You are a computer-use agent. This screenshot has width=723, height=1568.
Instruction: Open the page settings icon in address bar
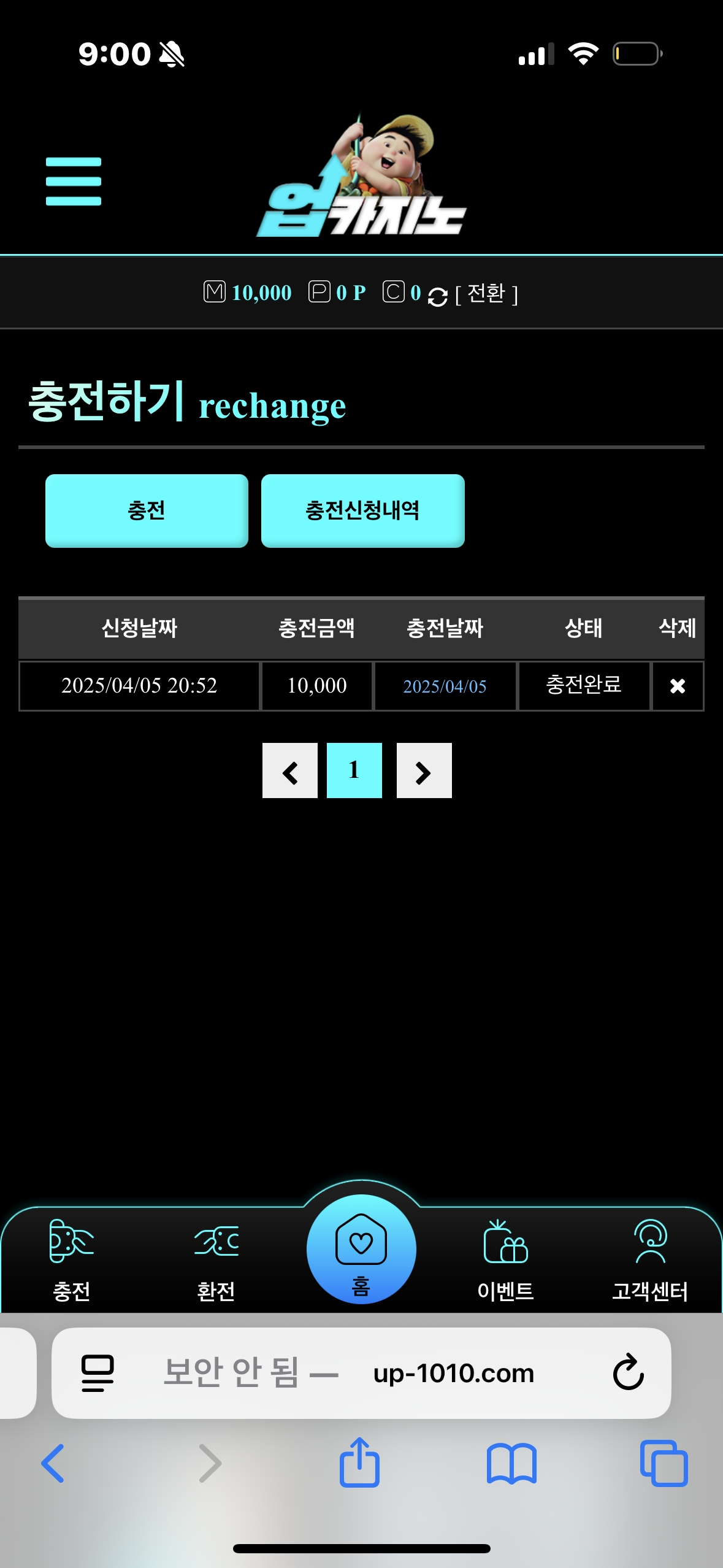click(98, 1373)
